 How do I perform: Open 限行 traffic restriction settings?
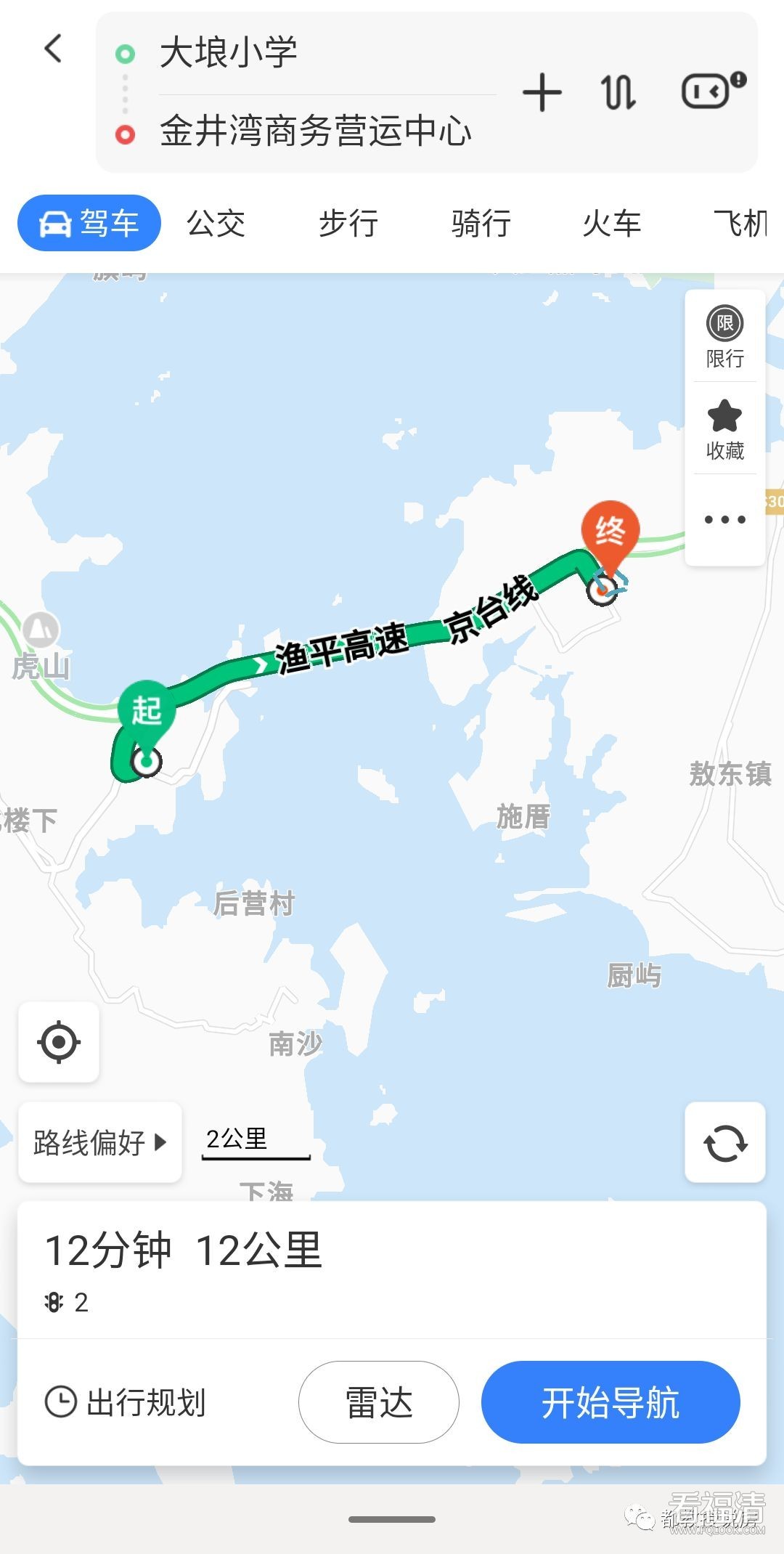[724, 338]
